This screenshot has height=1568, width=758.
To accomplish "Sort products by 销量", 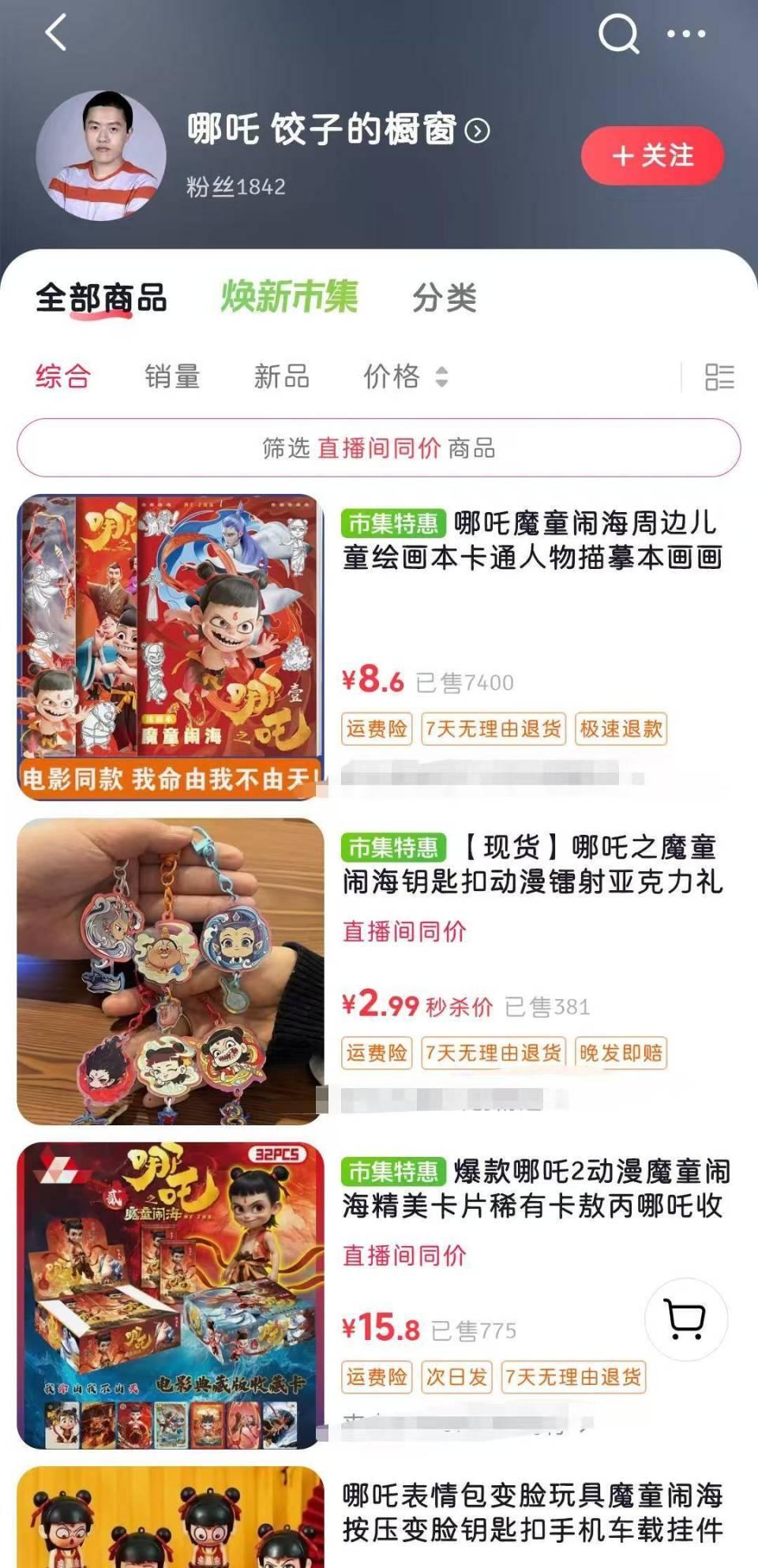I will (172, 376).
